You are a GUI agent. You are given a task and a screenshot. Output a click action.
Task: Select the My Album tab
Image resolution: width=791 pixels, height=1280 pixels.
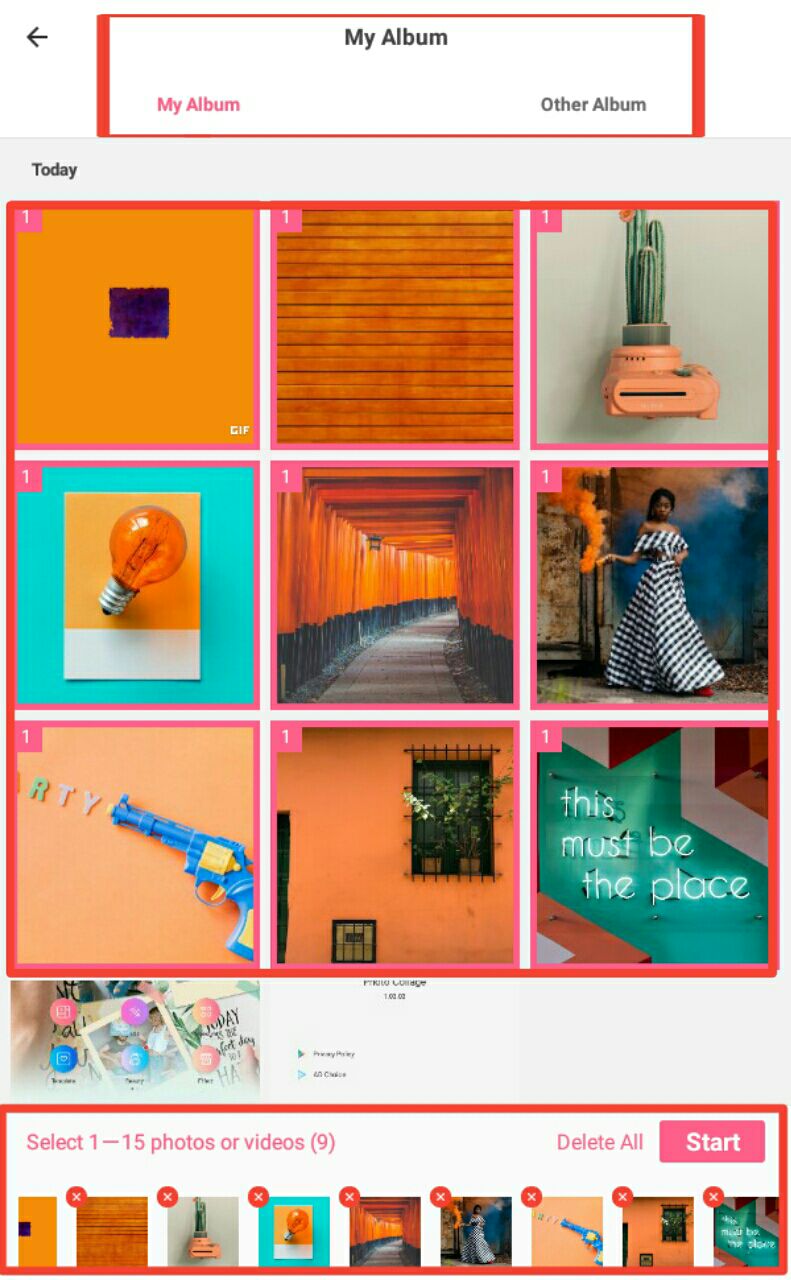tap(198, 104)
